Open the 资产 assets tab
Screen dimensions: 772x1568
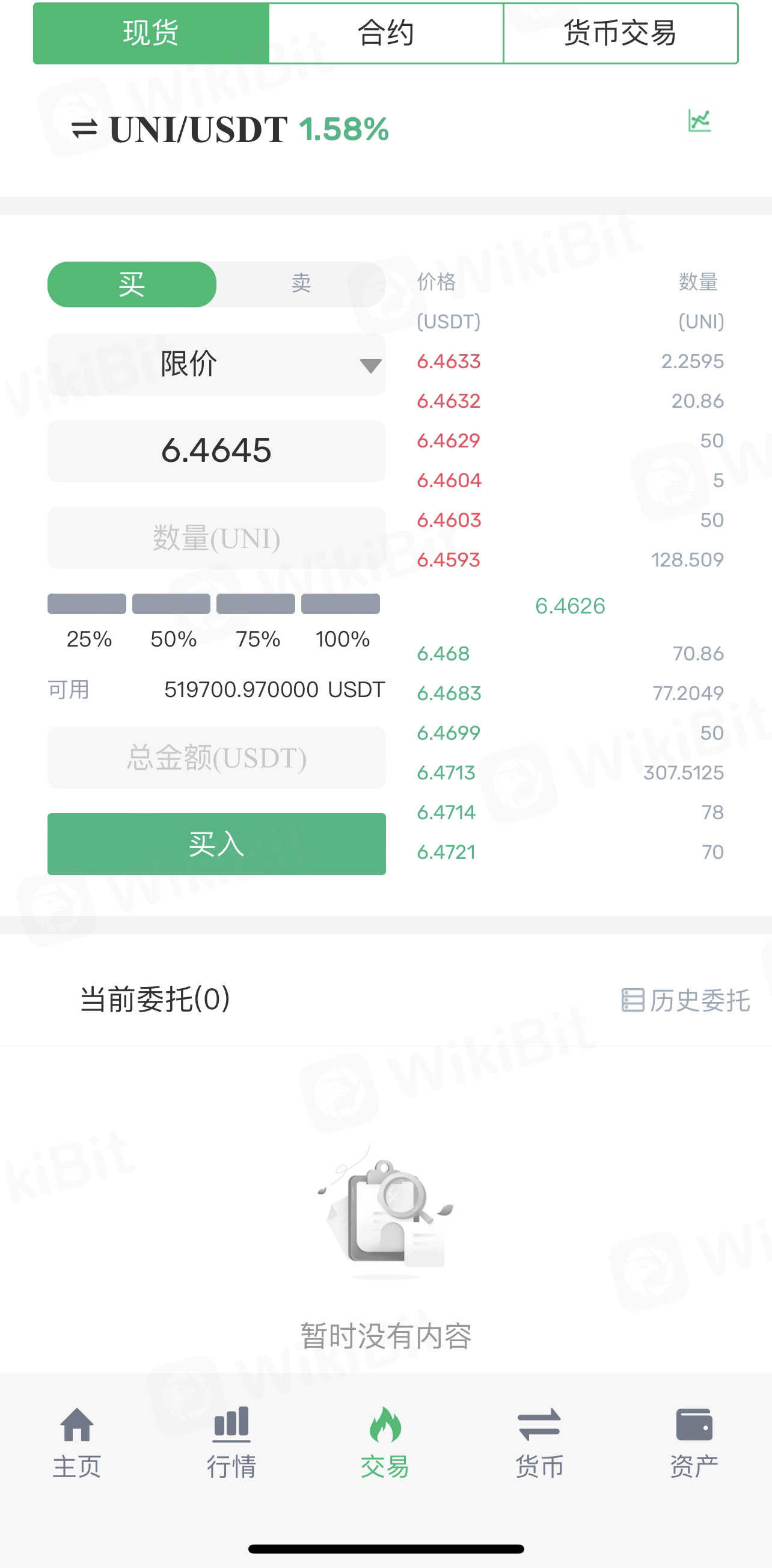693,1441
